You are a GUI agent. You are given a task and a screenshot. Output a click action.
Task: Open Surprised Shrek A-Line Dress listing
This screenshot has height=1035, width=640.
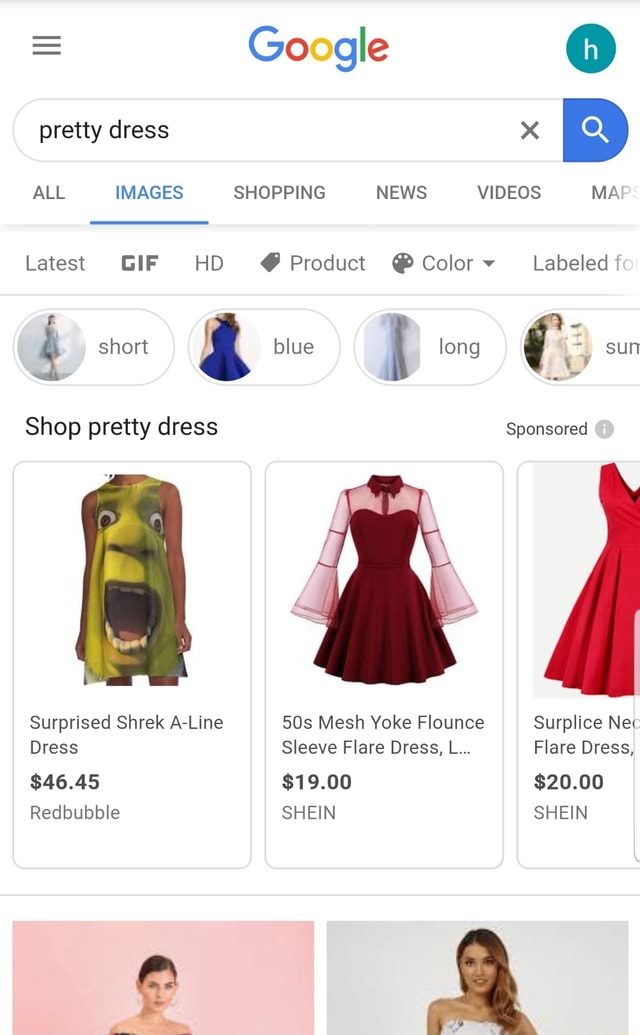[132, 664]
